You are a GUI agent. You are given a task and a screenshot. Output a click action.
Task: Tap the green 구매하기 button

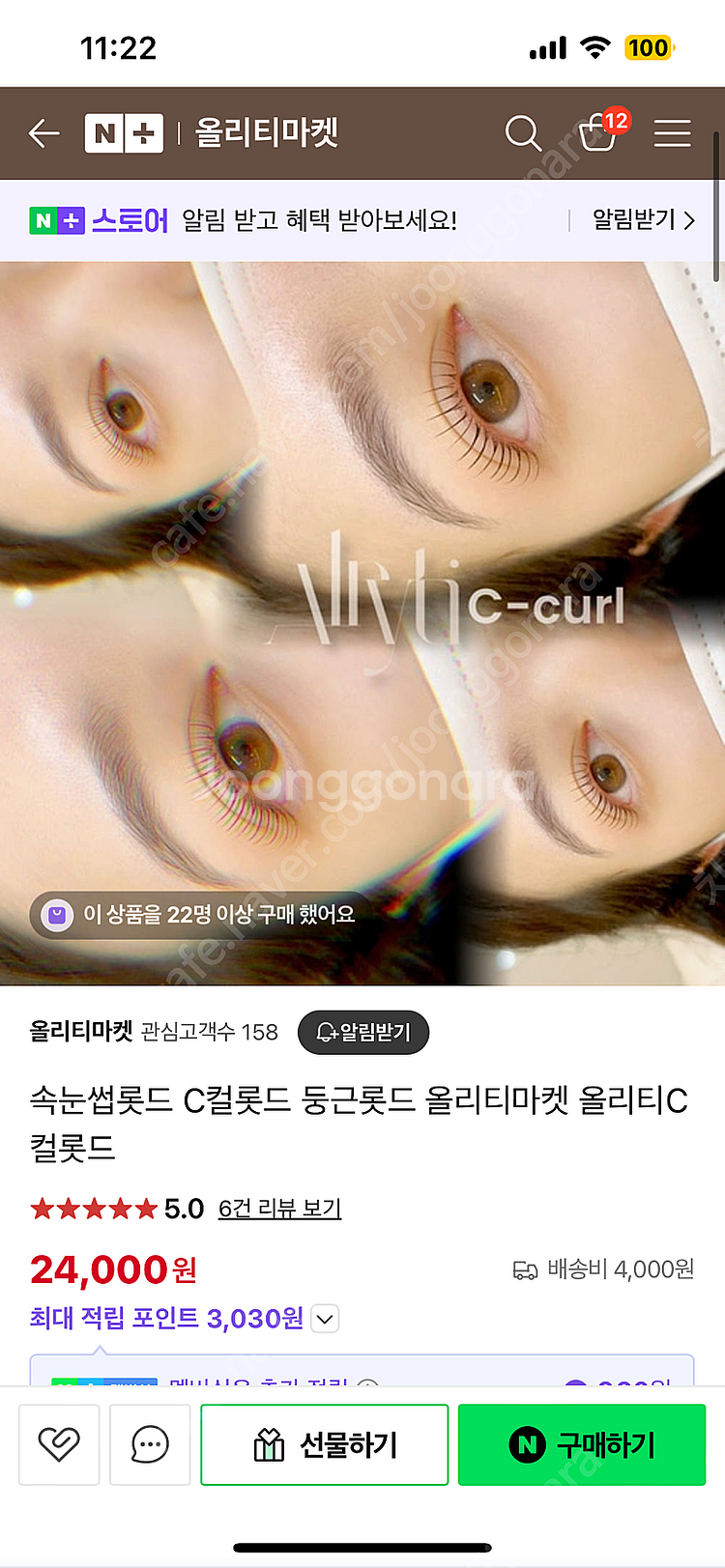tap(582, 1444)
